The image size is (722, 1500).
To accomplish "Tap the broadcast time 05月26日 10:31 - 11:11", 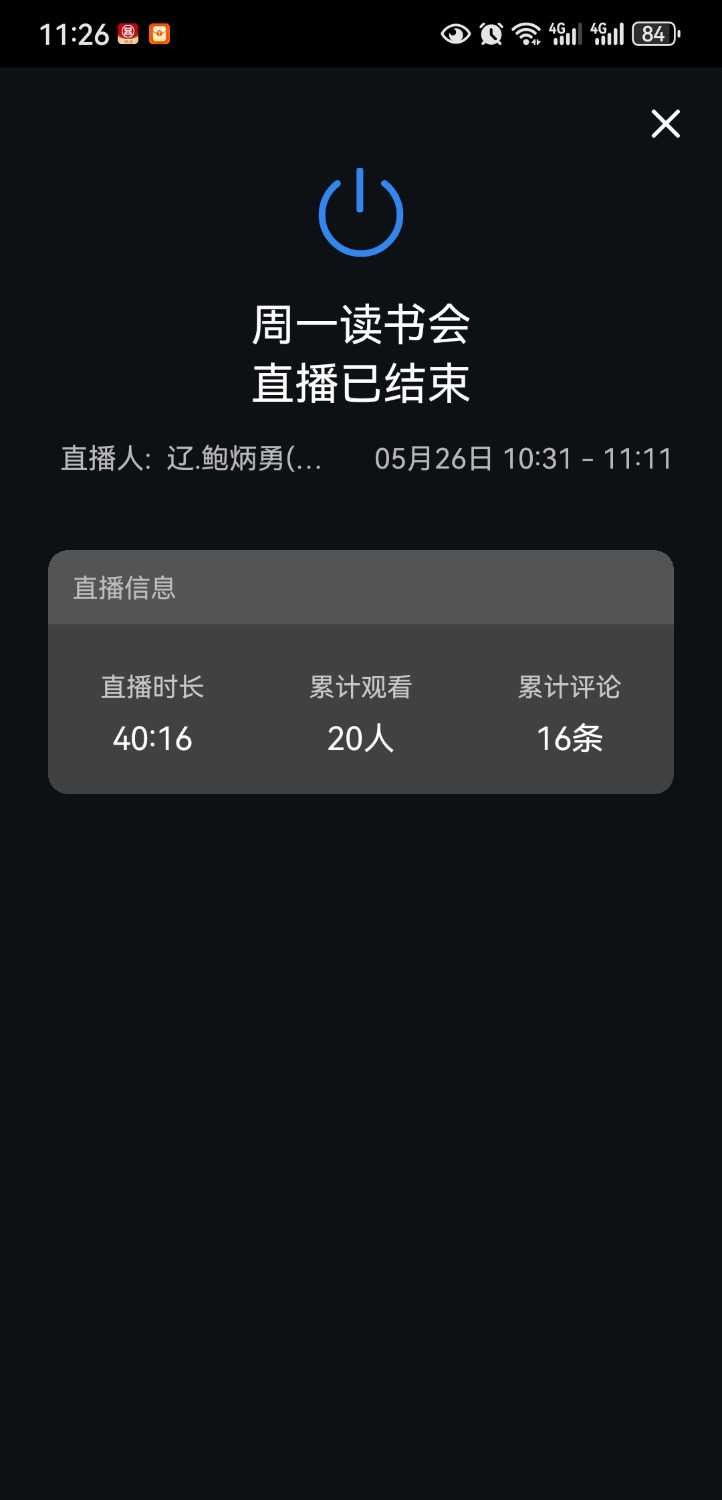I will coord(524,459).
